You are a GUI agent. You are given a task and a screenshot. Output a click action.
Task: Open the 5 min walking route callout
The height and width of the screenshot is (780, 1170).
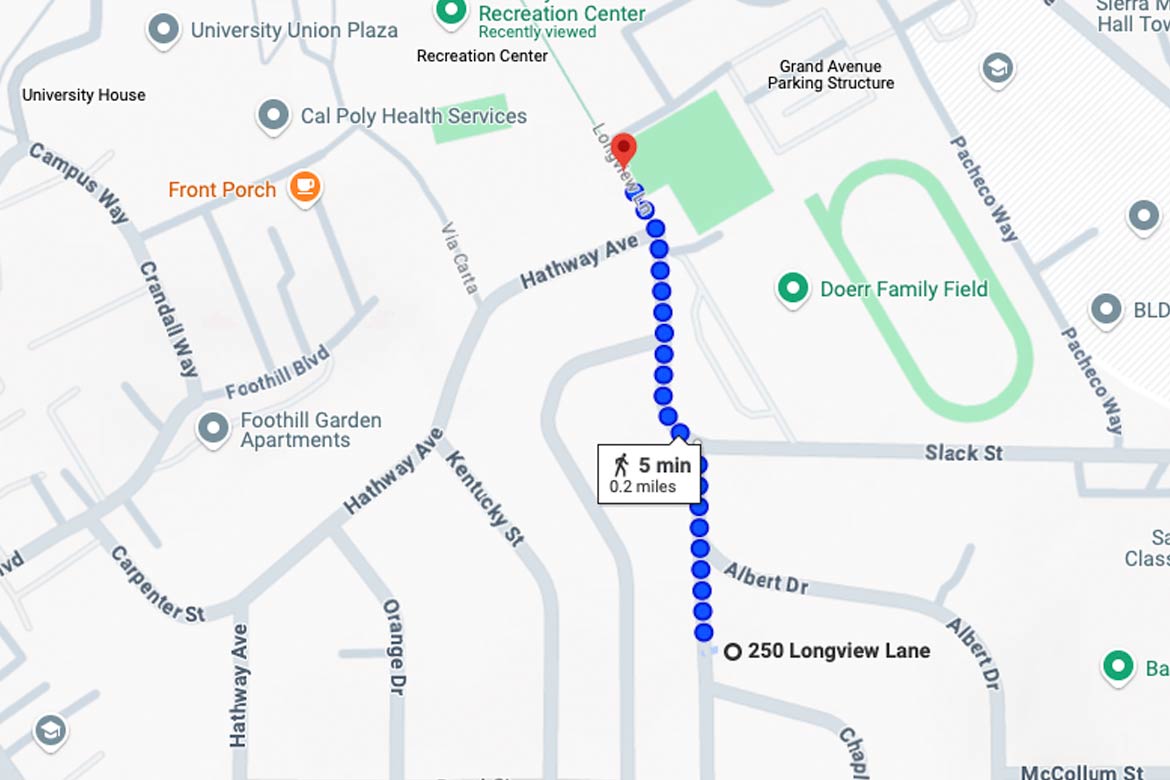coord(648,474)
